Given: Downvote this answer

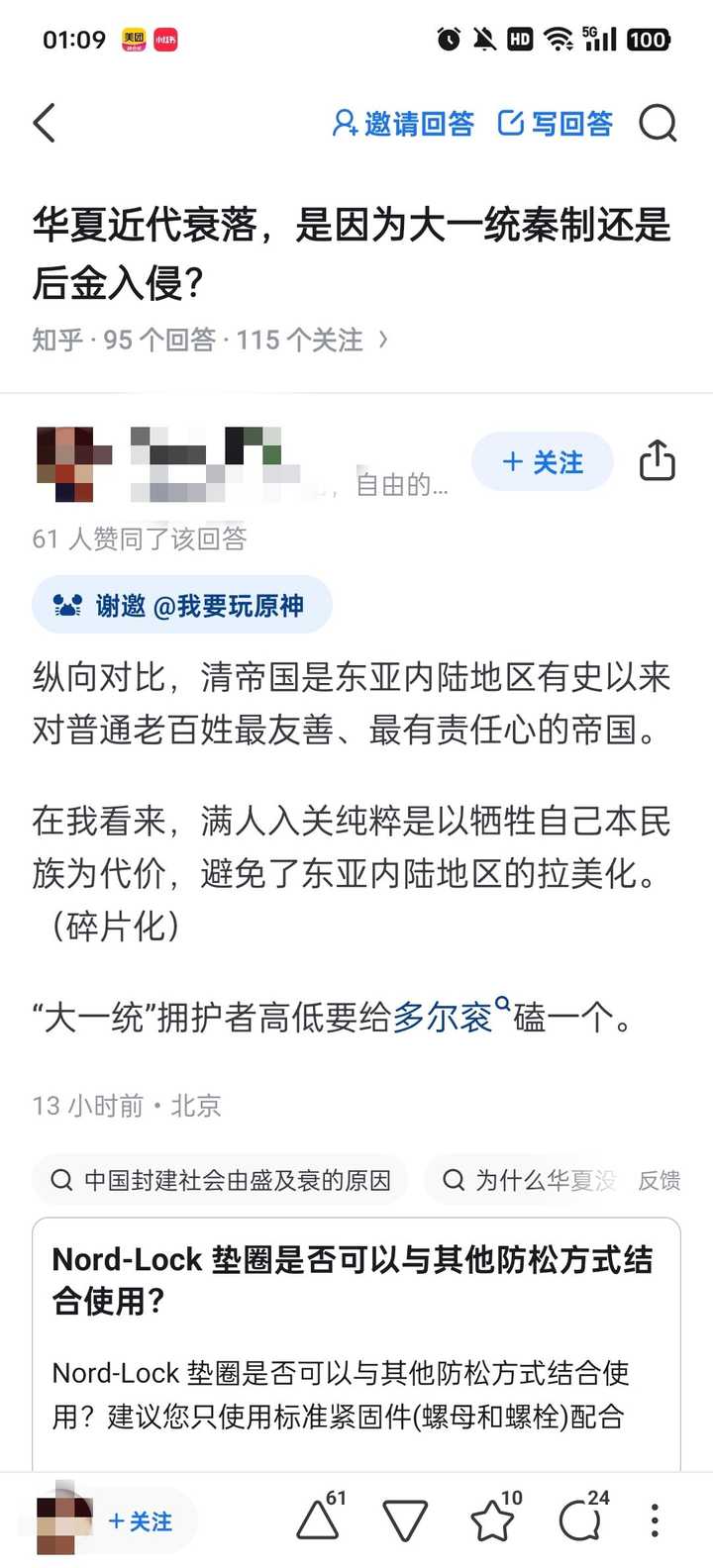Looking at the screenshot, I should point(405,1520).
